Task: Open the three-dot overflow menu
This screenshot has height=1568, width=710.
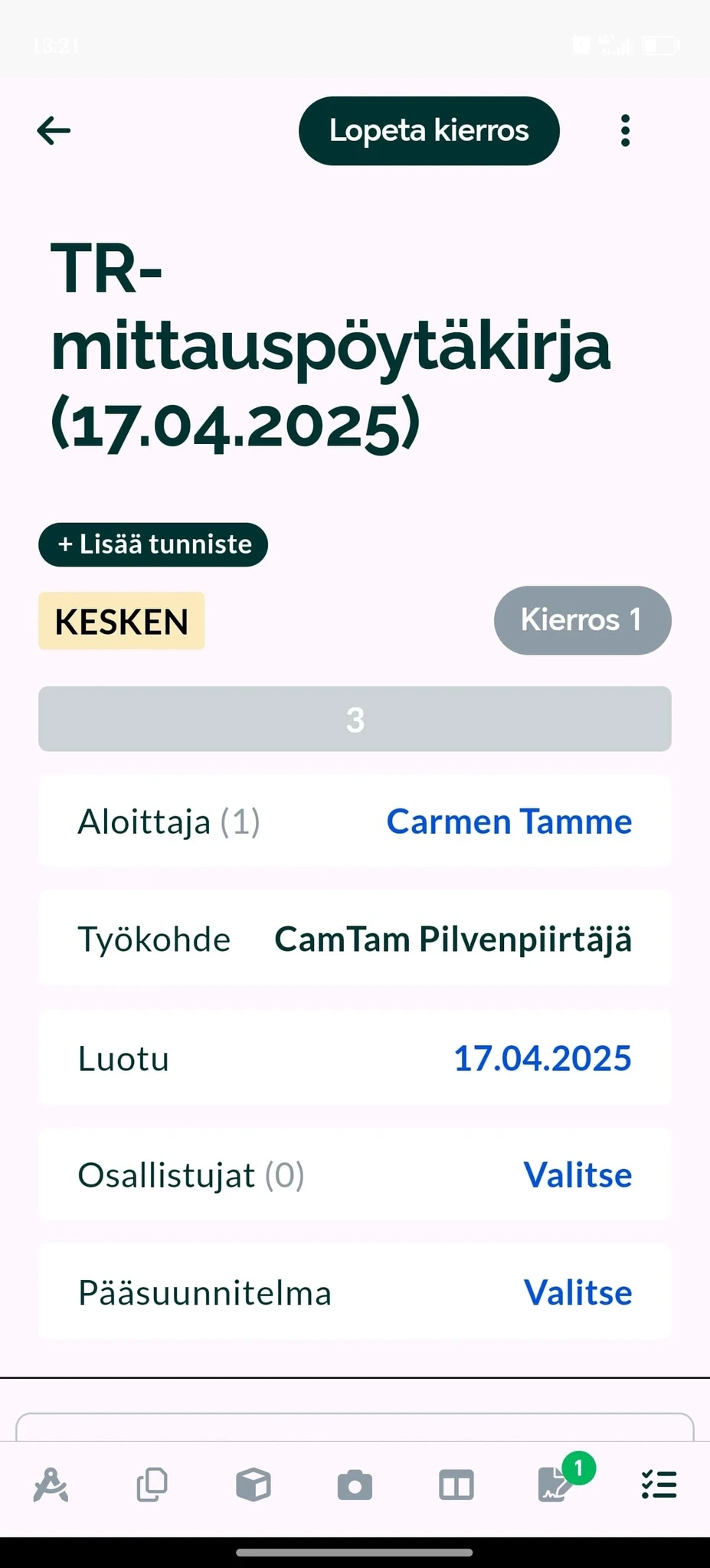Action: pyautogui.click(x=625, y=131)
